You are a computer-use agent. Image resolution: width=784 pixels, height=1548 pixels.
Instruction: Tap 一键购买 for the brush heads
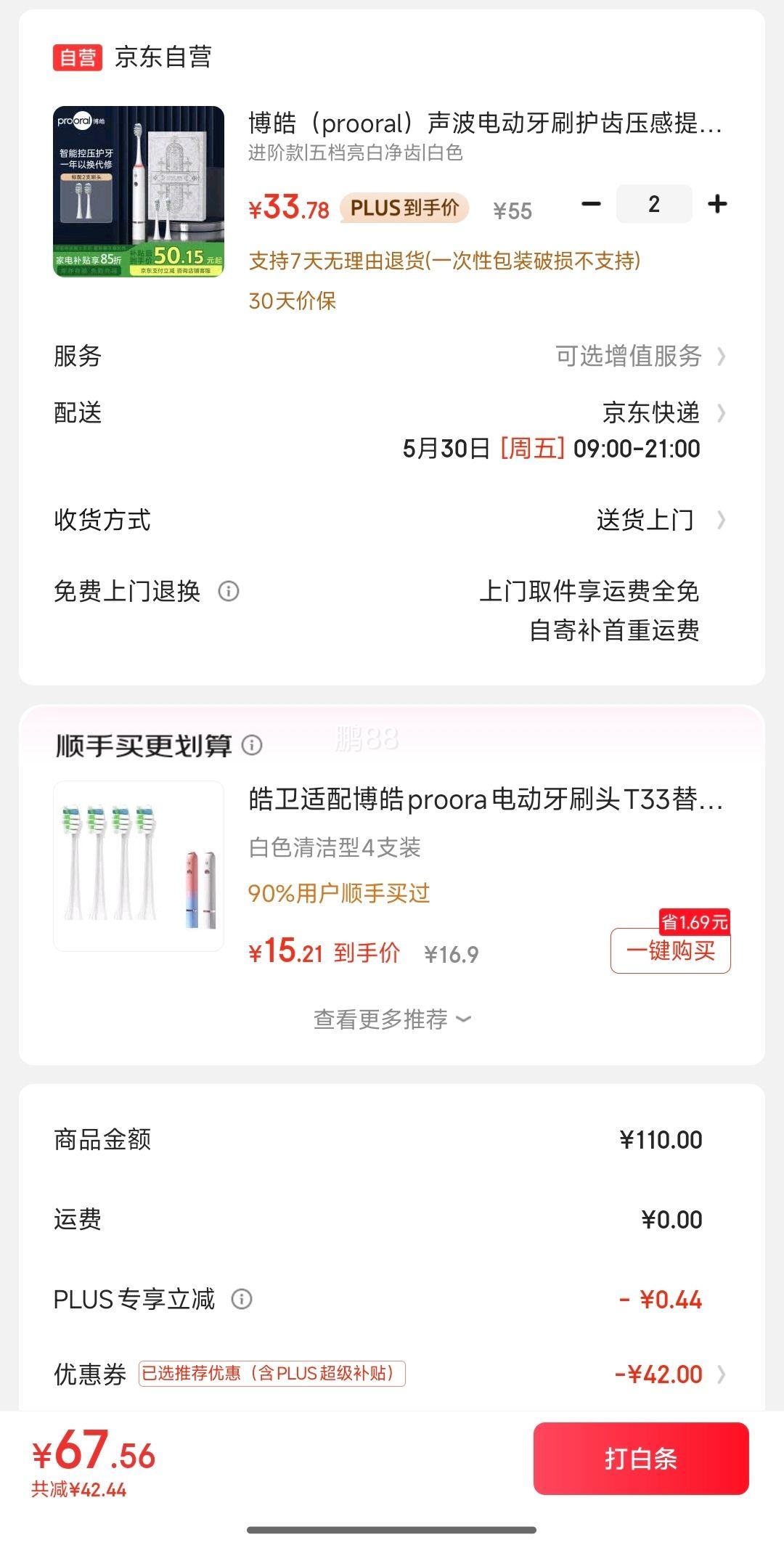[x=671, y=950]
